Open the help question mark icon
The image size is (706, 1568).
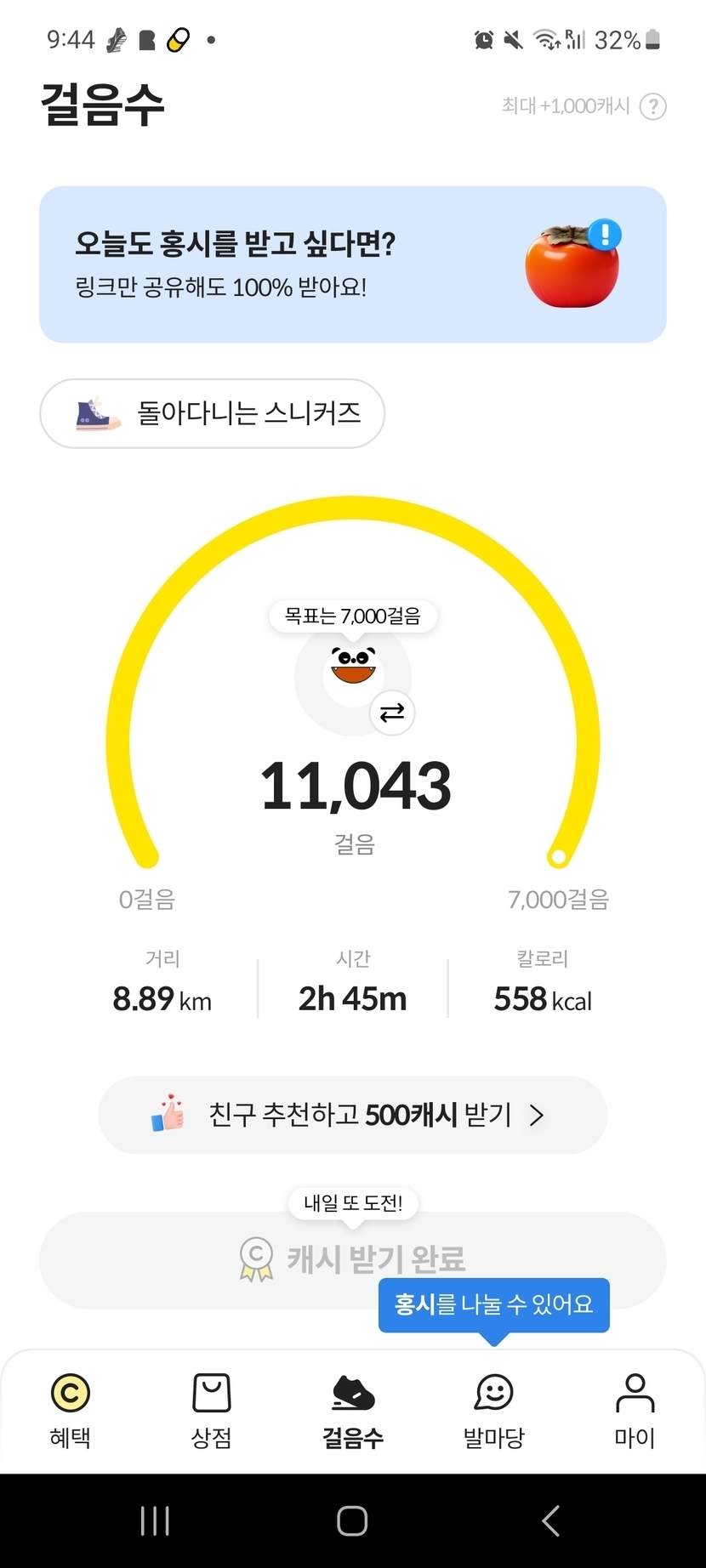click(x=652, y=107)
